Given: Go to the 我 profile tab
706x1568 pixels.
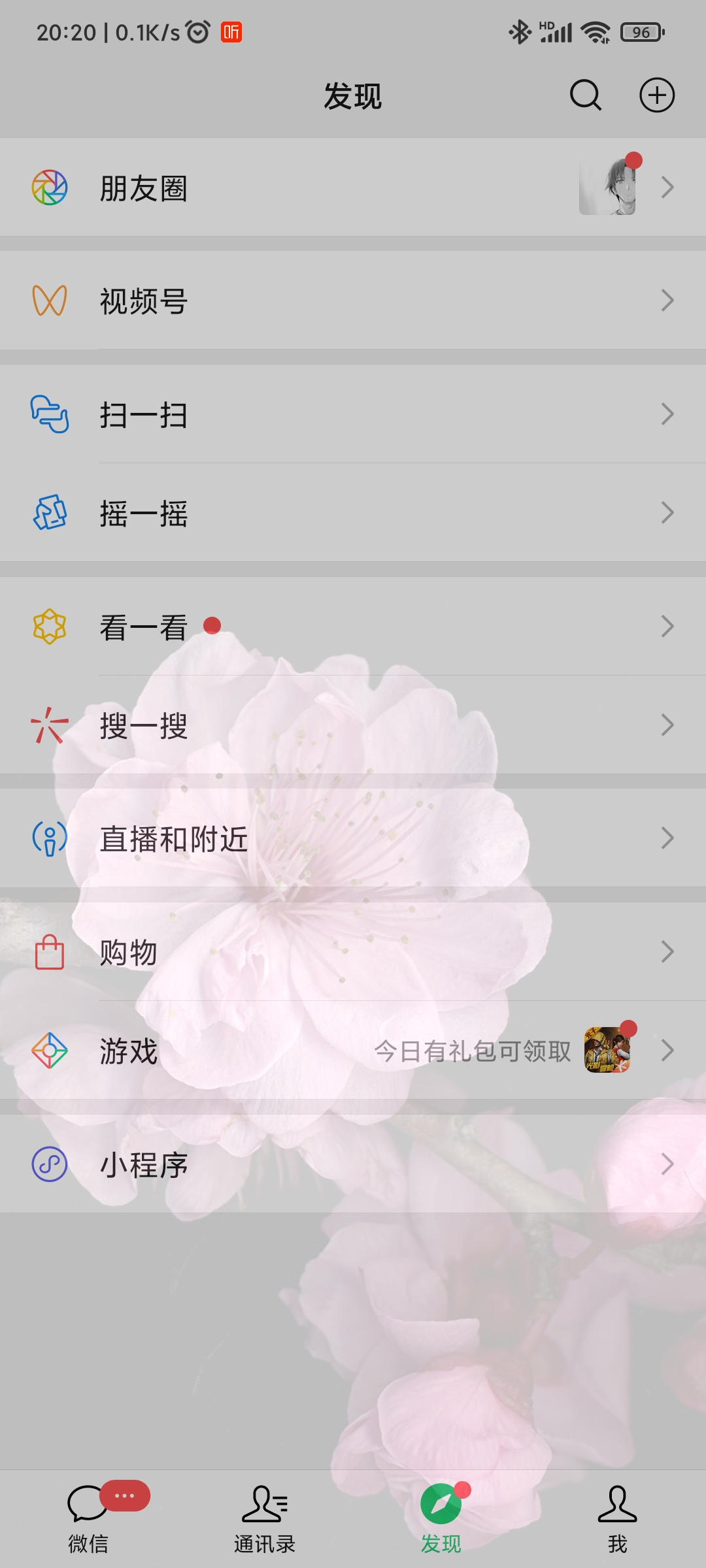Looking at the screenshot, I should (x=618, y=1519).
